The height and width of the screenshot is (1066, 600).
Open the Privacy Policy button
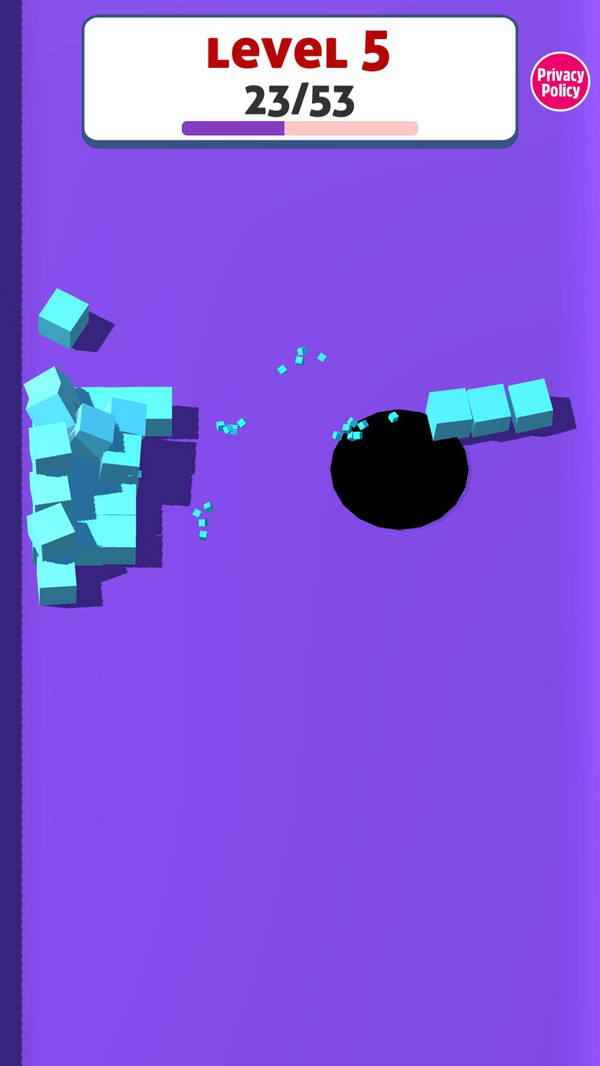[560, 82]
